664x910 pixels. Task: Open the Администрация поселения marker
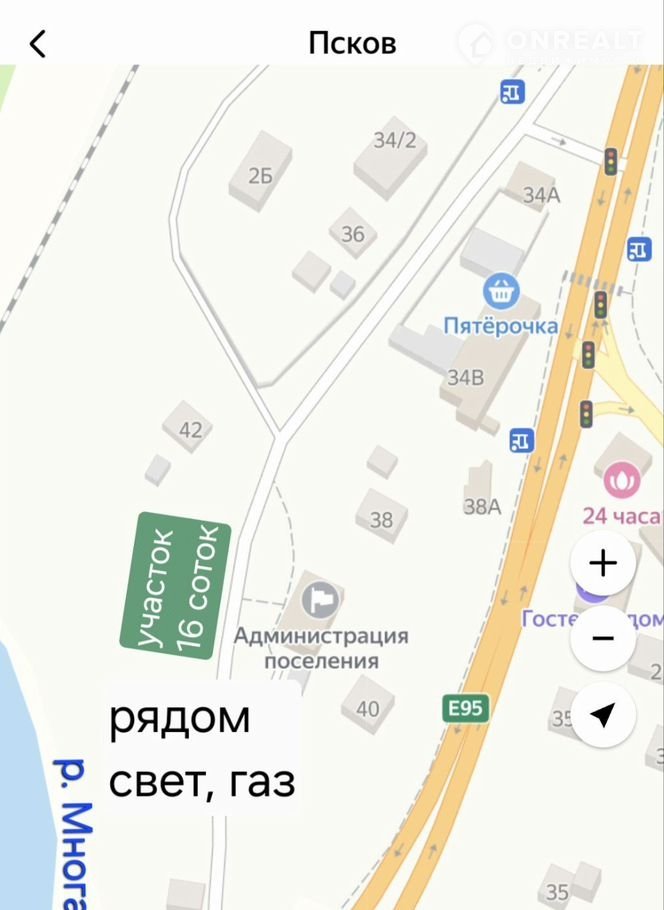(x=322, y=600)
